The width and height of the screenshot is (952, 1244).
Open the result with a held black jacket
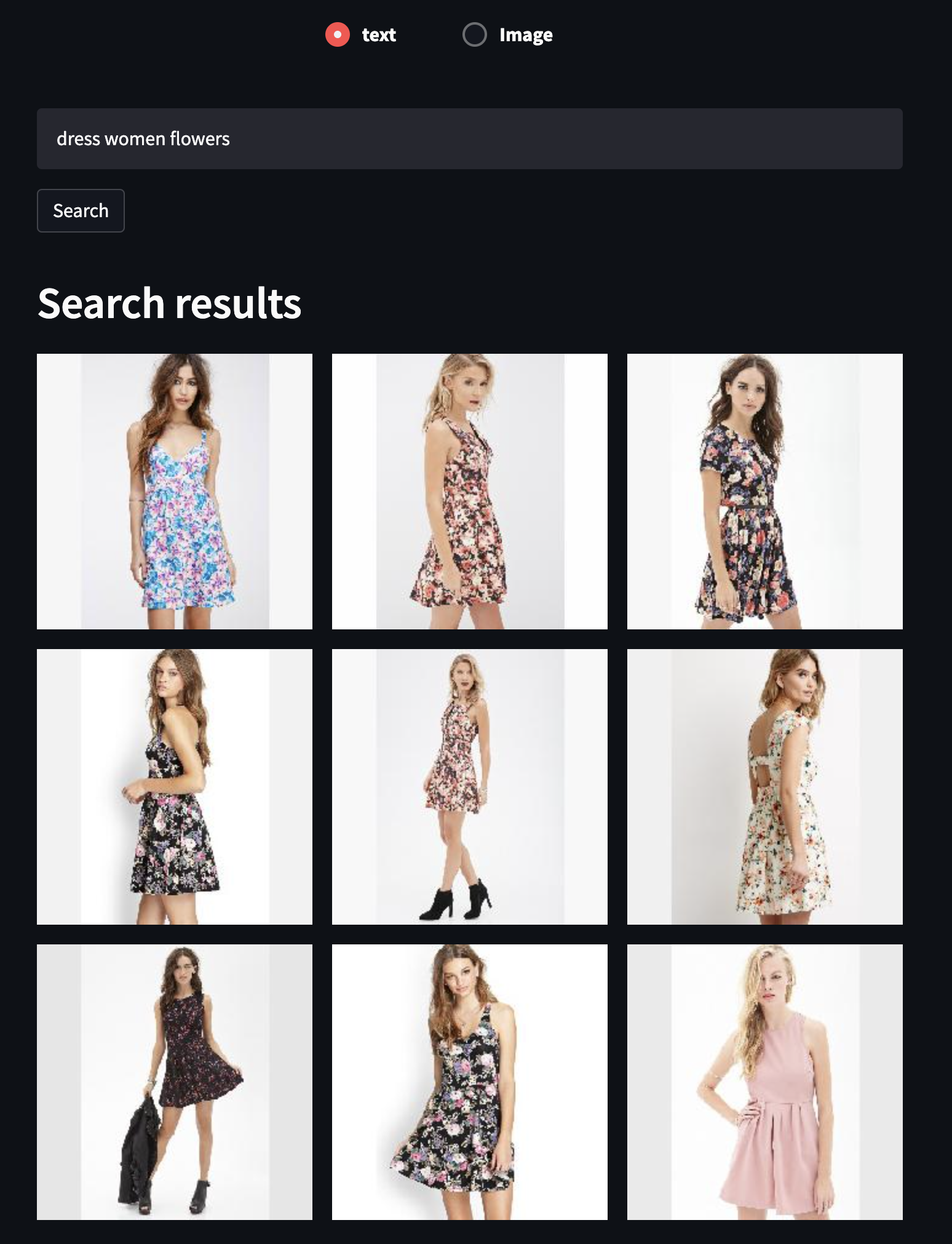(175, 1082)
